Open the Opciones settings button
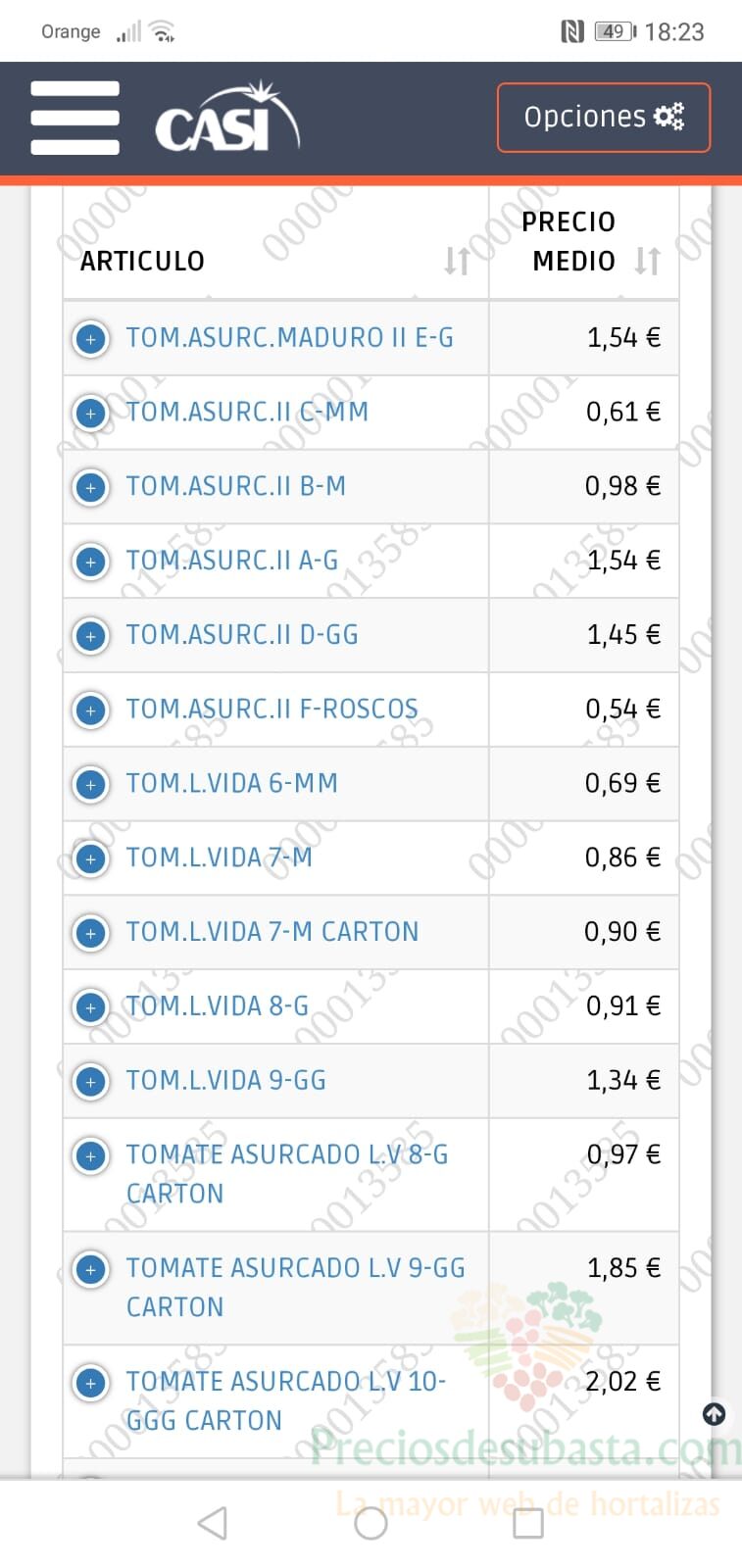The image size is (742, 1568). coord(604,118)
